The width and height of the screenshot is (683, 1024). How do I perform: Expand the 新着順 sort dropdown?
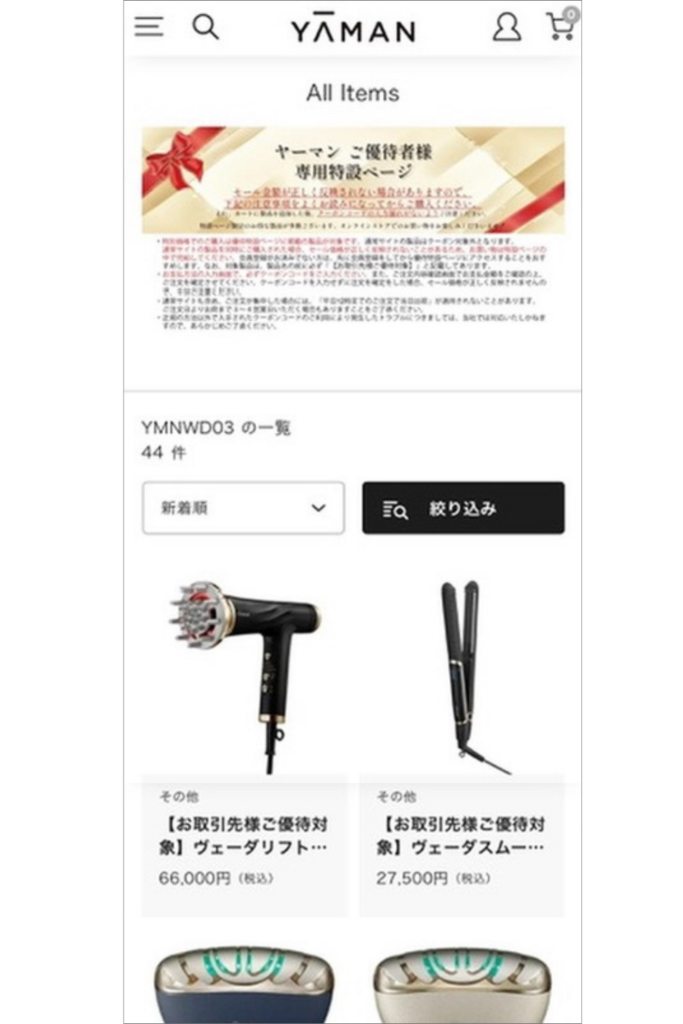coord(243,508)
